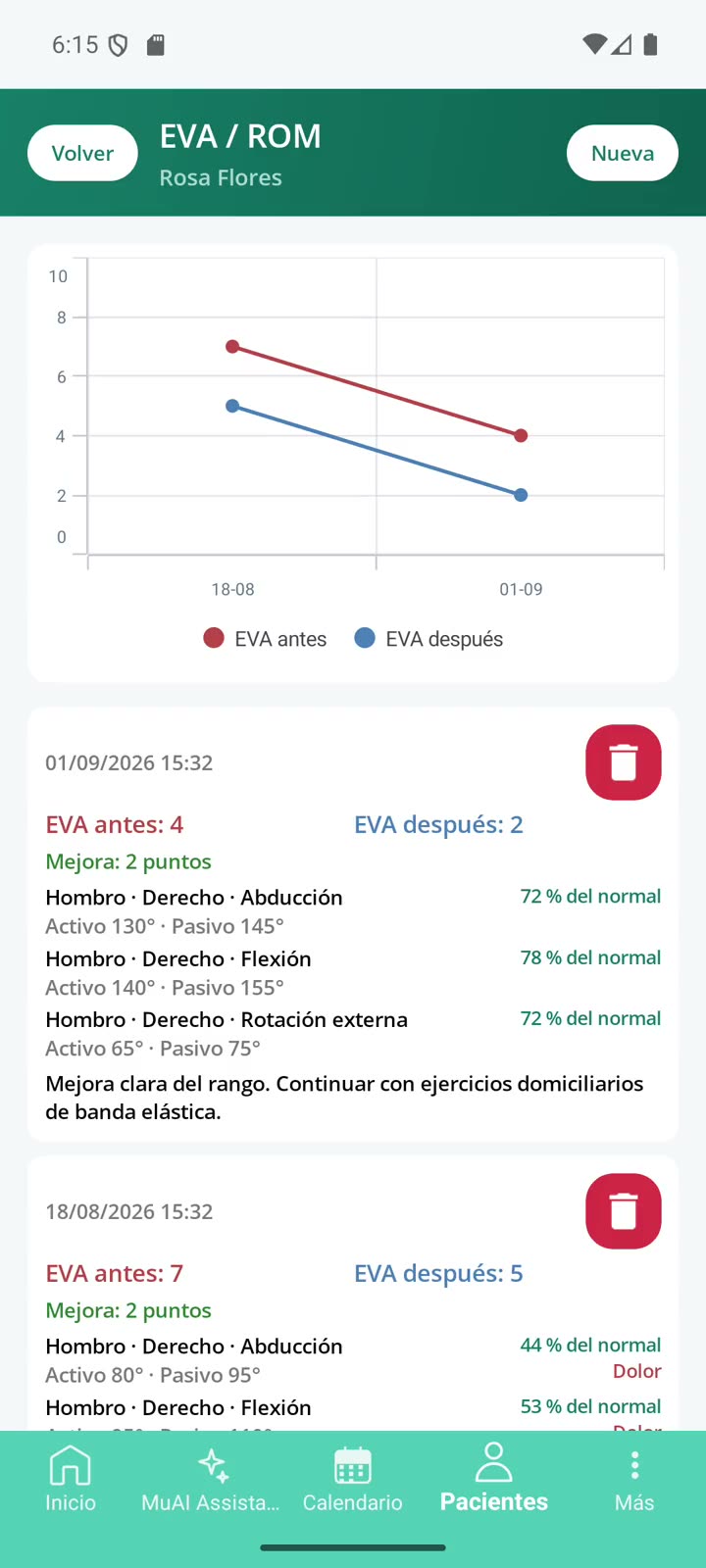Image resolution: width=706 pixels, height=1568 pixels.
Task: Toggle the EVA después chart legend
Action: [429, 639]
